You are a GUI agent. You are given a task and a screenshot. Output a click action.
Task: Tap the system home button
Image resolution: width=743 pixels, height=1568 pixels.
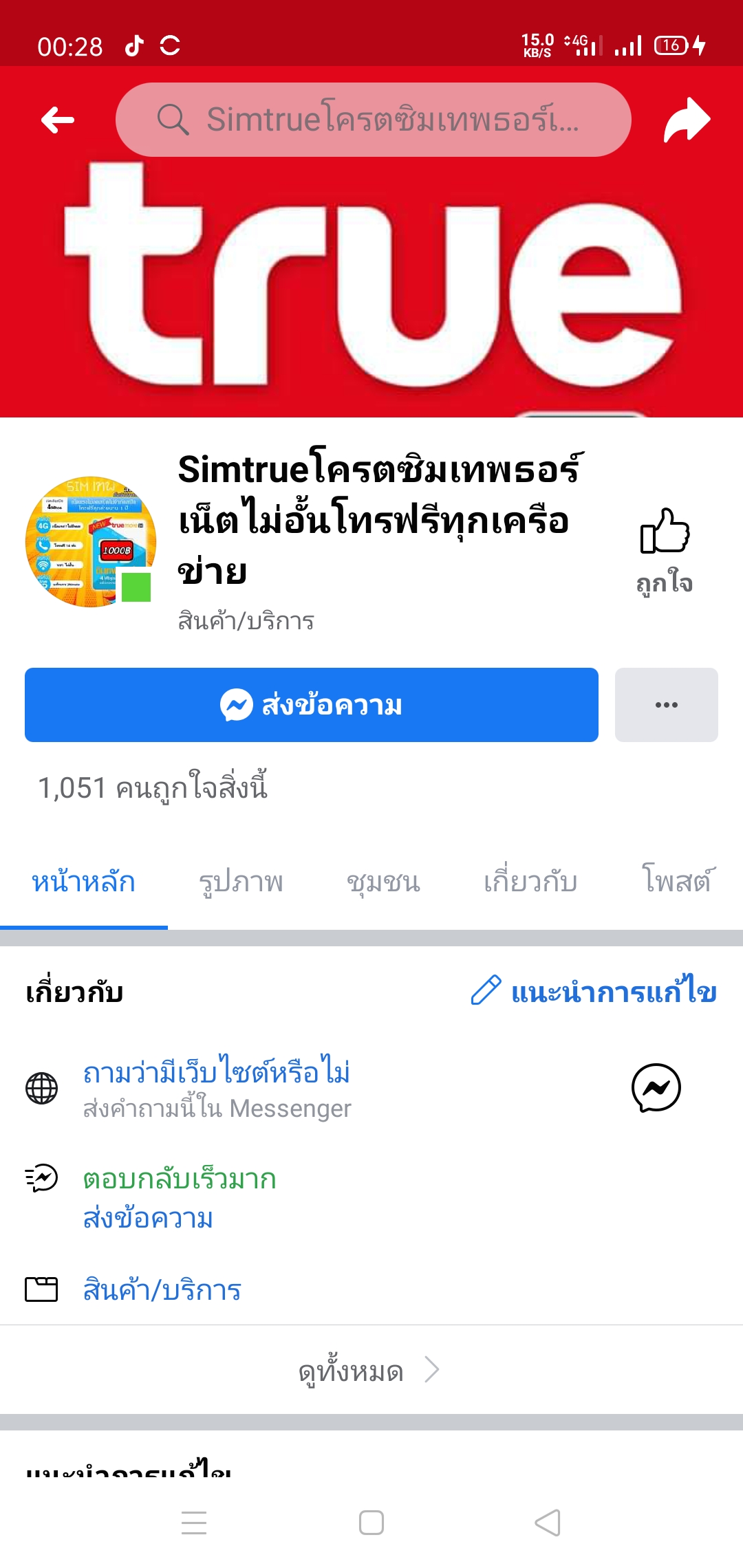pyautogui.click(x=371, y=1523)
